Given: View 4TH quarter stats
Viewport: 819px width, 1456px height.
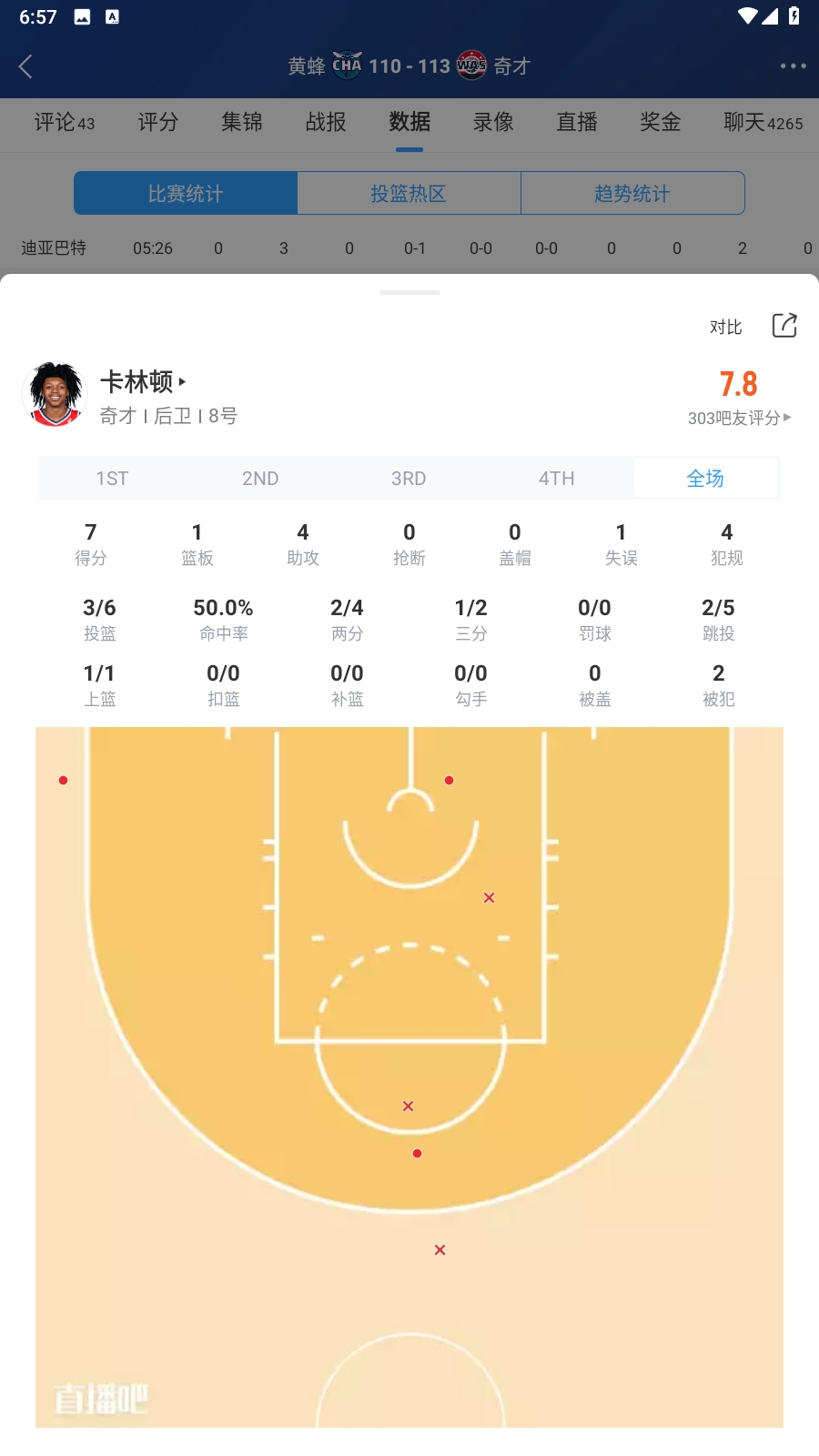Looking at the screenshot, I should tap(557, 479).
